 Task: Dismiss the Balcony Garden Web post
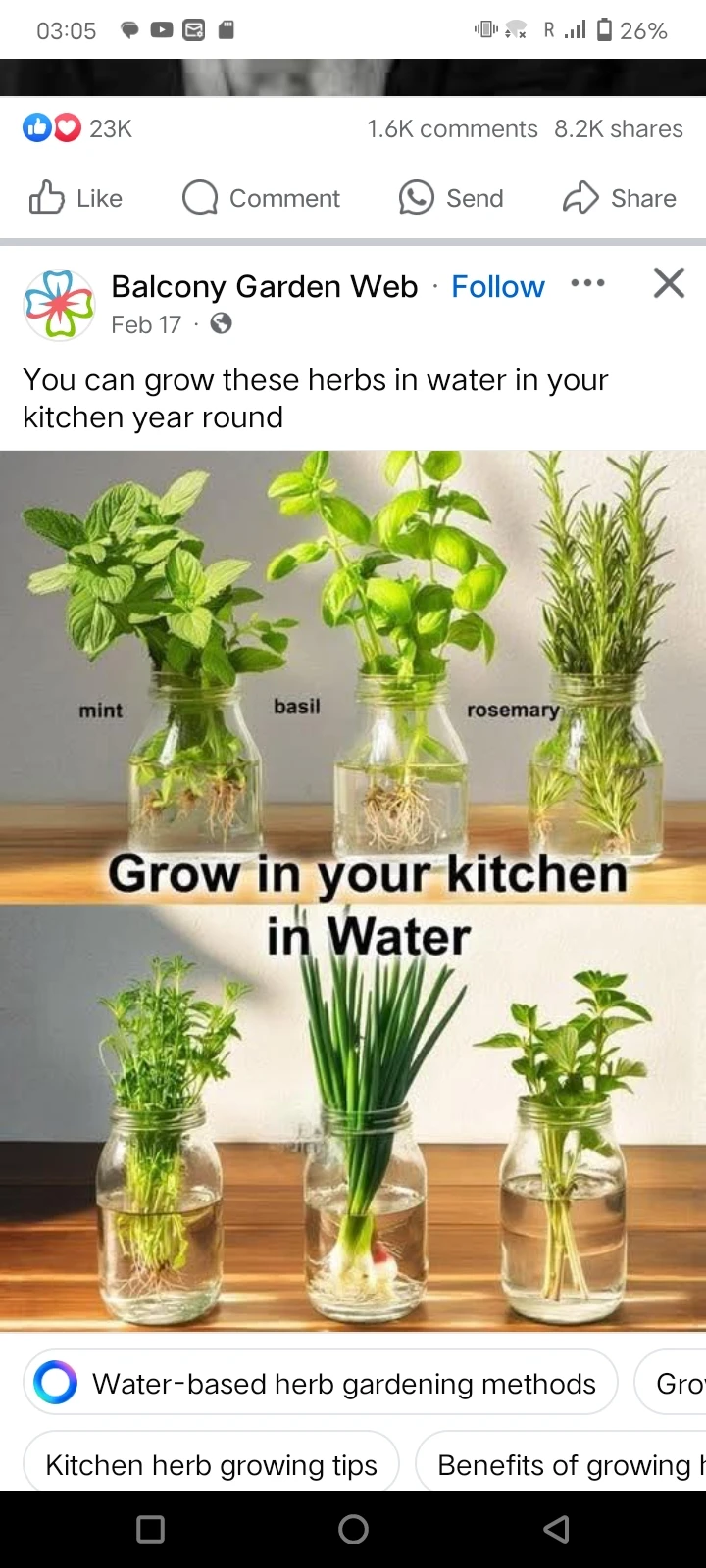(x=669, y=283)
